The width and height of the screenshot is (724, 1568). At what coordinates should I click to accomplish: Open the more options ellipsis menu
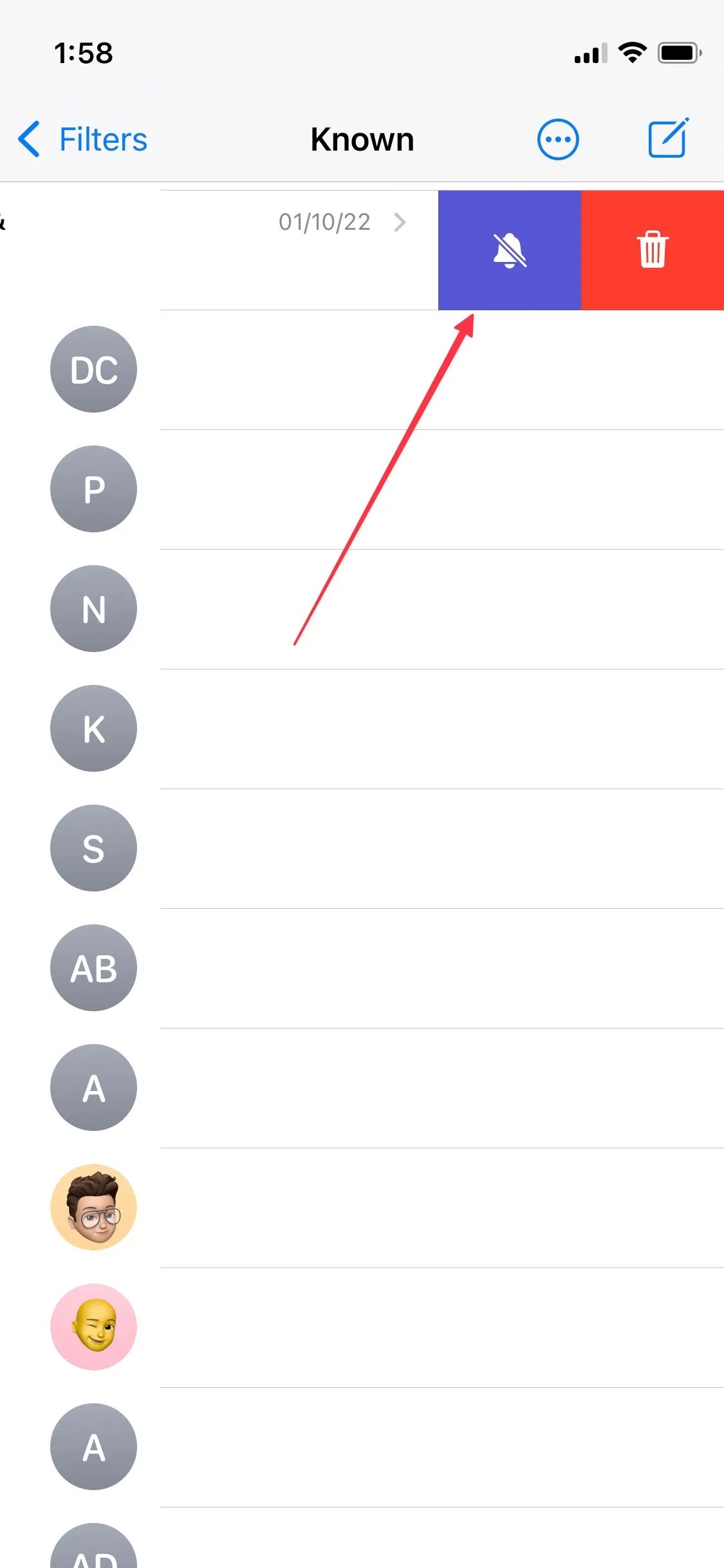click(557, 138)
